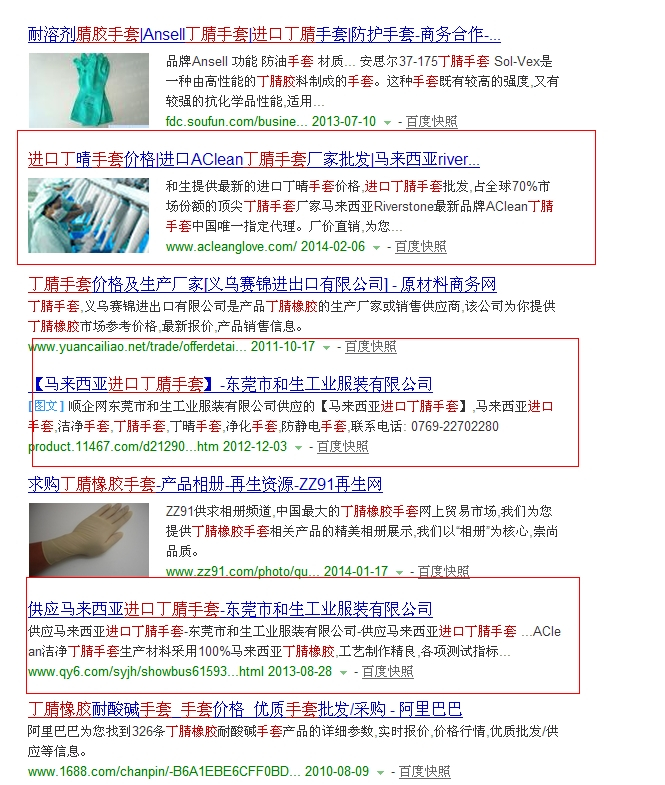Expand the dropdown arrow beside www.acleanglove.com date
Viewport: 665px width, 785px height.
(x=376, y=247)
